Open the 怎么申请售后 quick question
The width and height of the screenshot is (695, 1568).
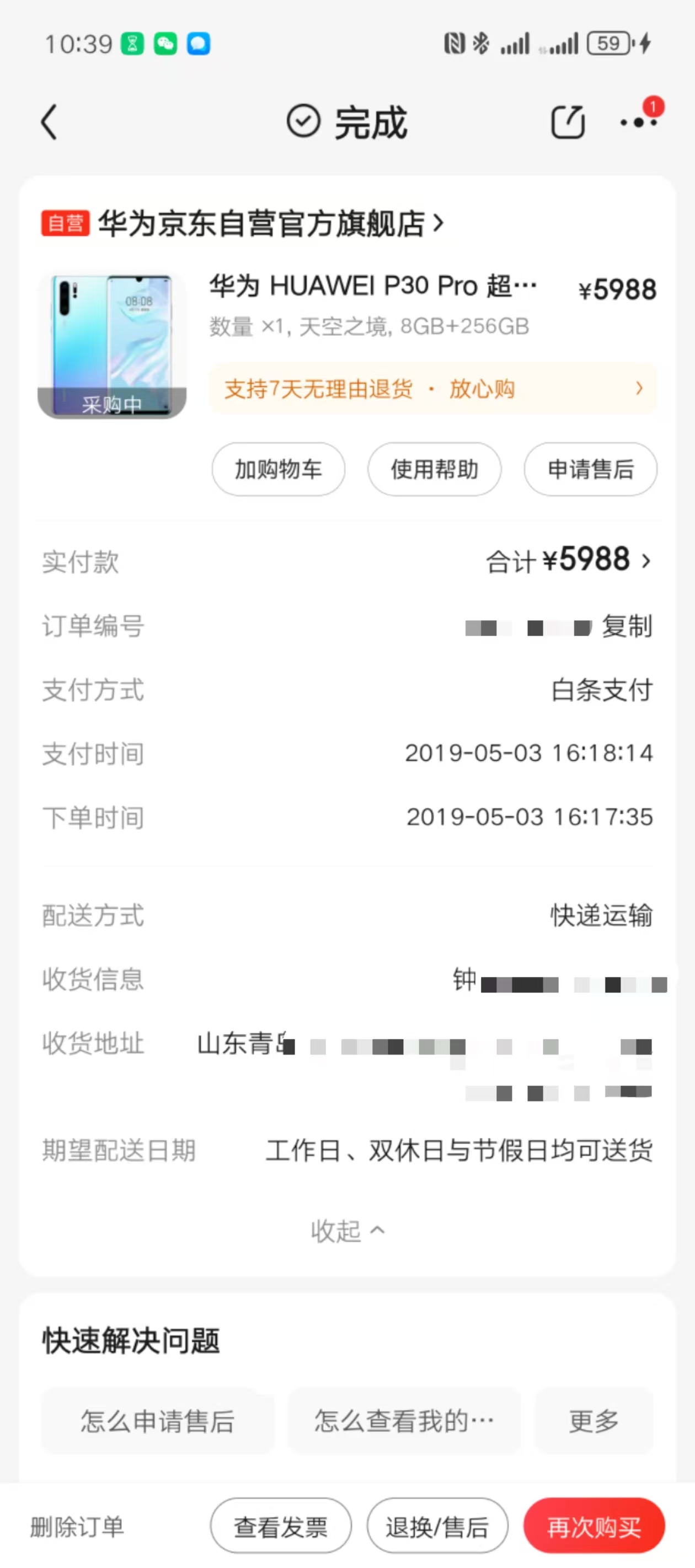[158, 1421]
